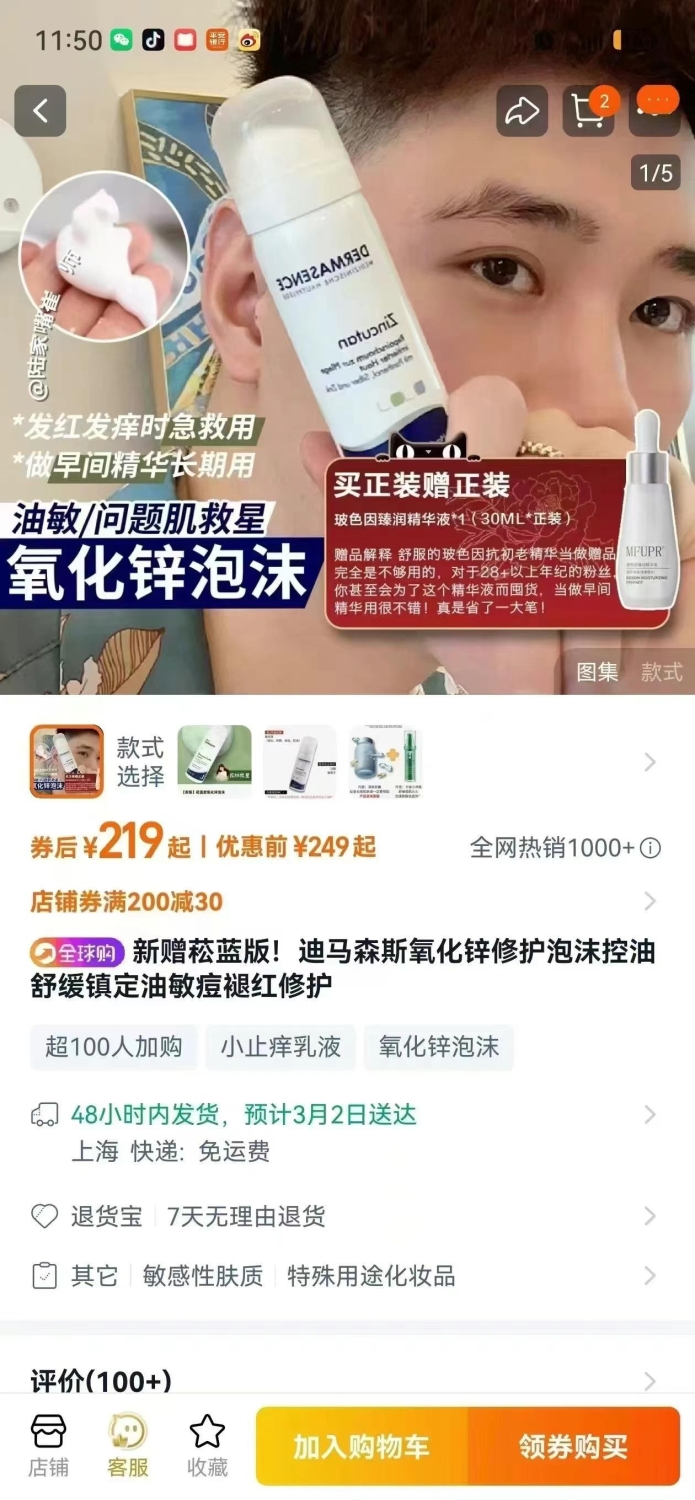Switch to the 款式 image tab
The height and width of the screenshot is (1500, 695).
[x=661, y=672]
